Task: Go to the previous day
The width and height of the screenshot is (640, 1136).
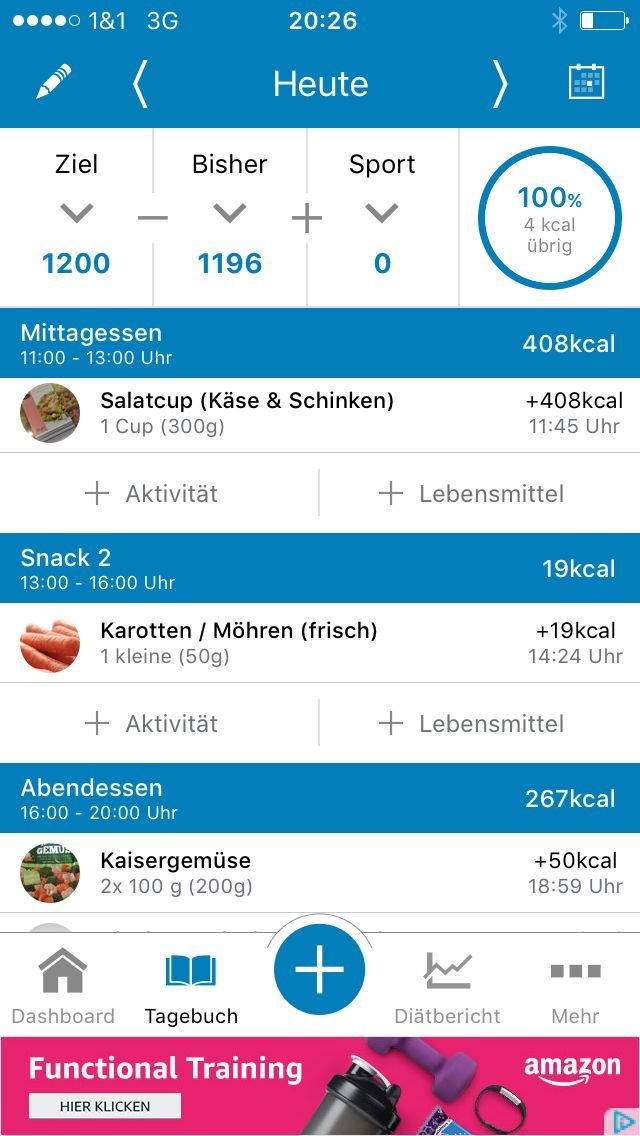Action: [x=140, y=84]
